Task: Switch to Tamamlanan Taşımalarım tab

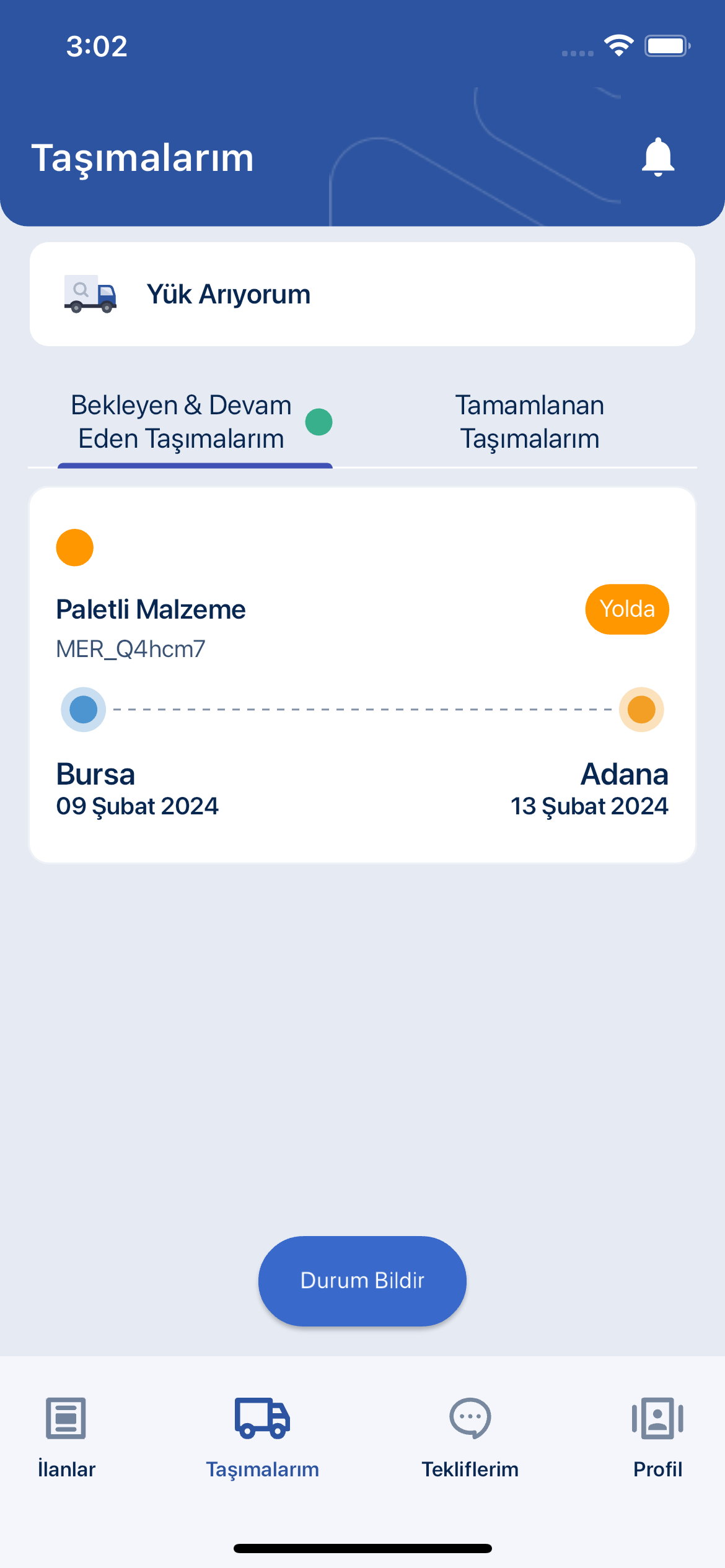Action: [529, 422]
